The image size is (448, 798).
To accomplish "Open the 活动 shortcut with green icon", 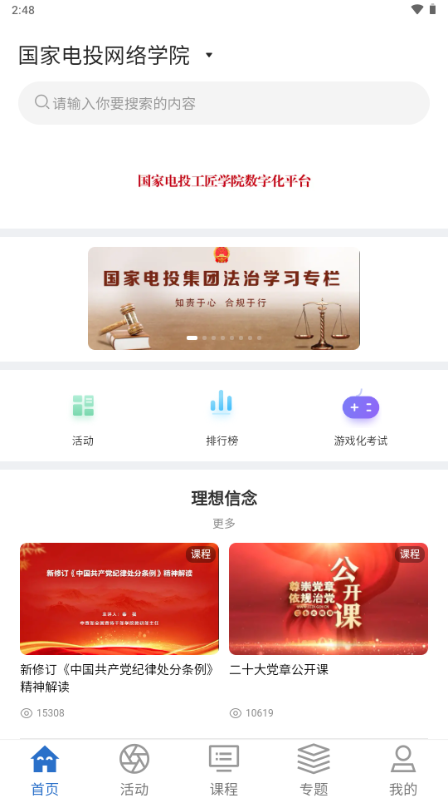I will coord(83,418).
